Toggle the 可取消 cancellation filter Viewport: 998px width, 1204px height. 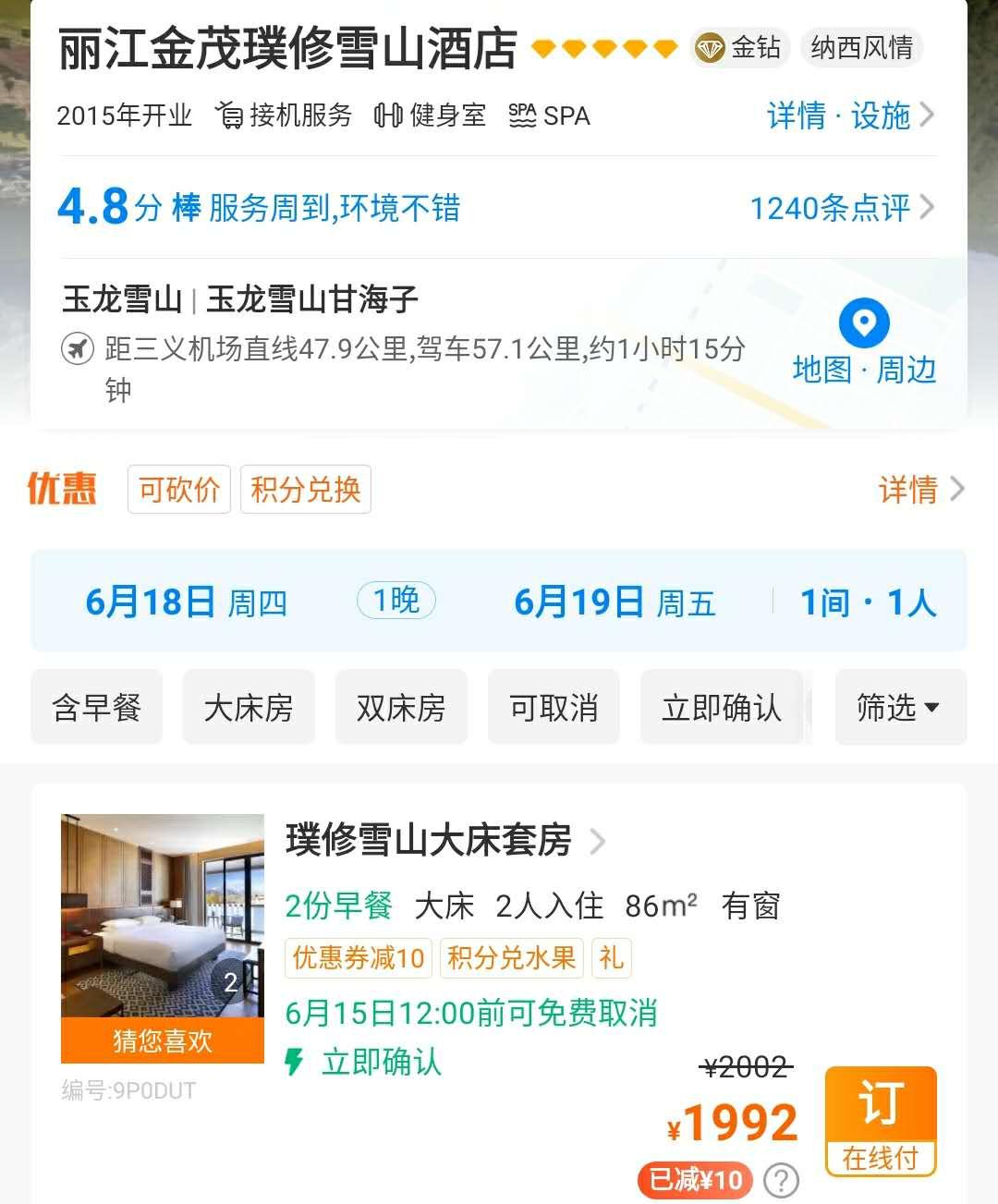pyautogui.click(x=554, y=707)
